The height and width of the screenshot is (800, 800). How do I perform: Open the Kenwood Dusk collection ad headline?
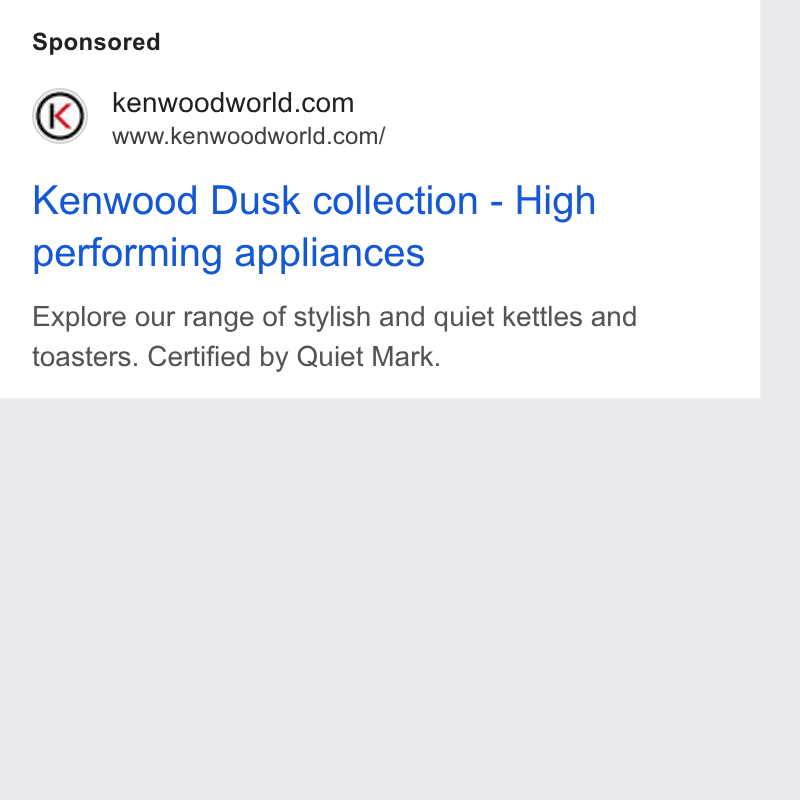[314, 226]
